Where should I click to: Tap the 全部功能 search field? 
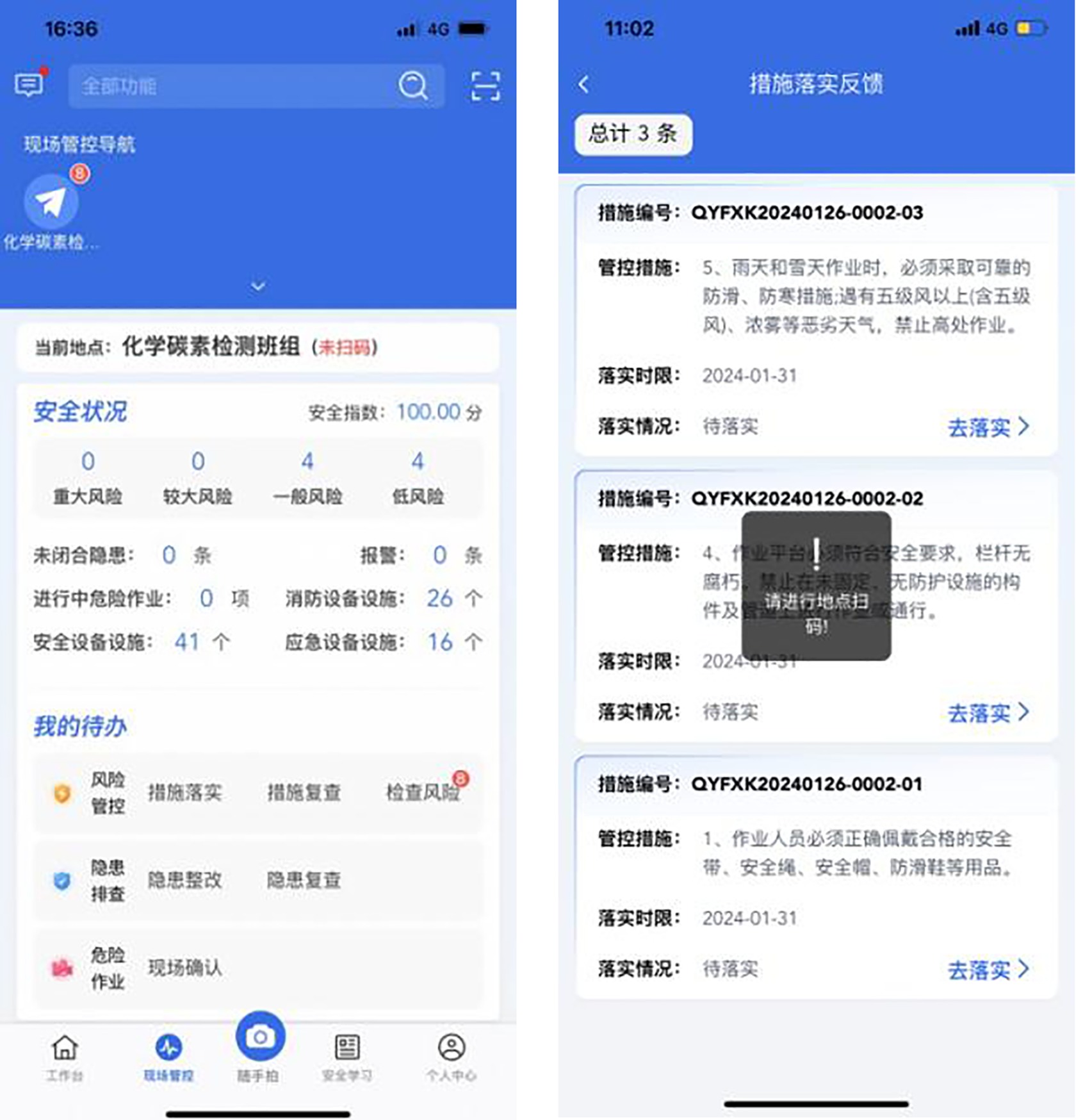[231, 86]
